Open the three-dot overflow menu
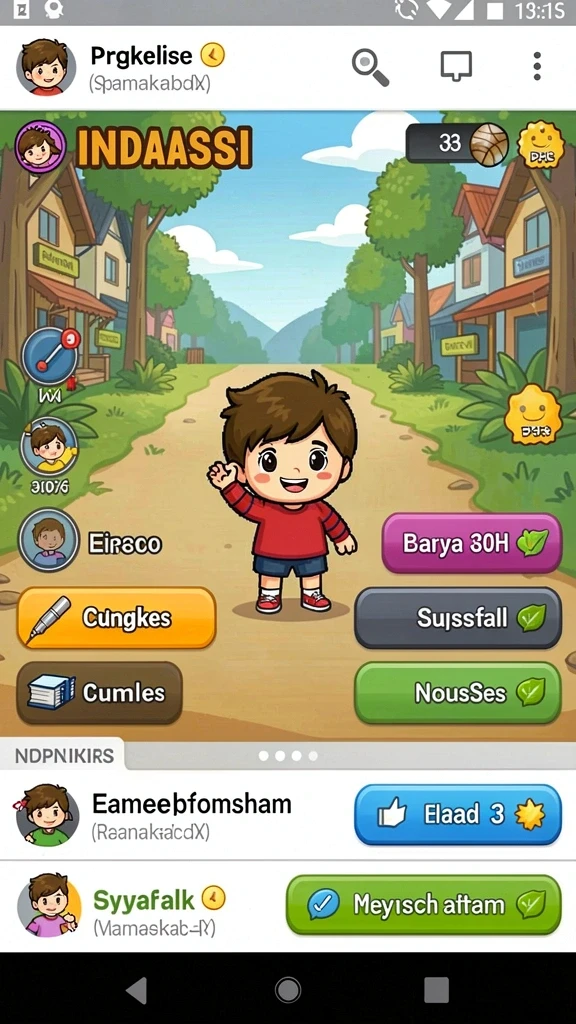The height and width of the screenshot is (1024, 576). click(x=537, y=67)
